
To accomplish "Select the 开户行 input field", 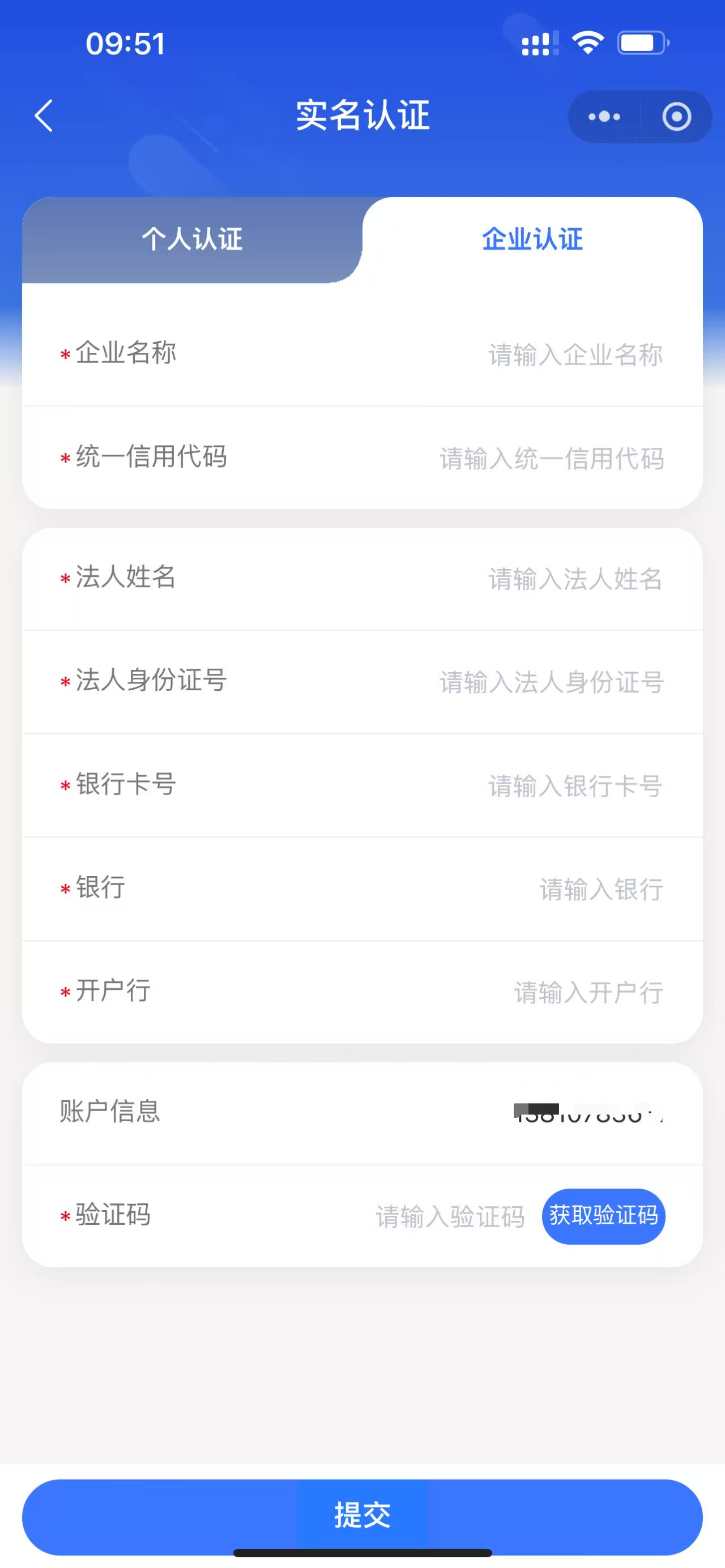I will [x=588, y=993].
